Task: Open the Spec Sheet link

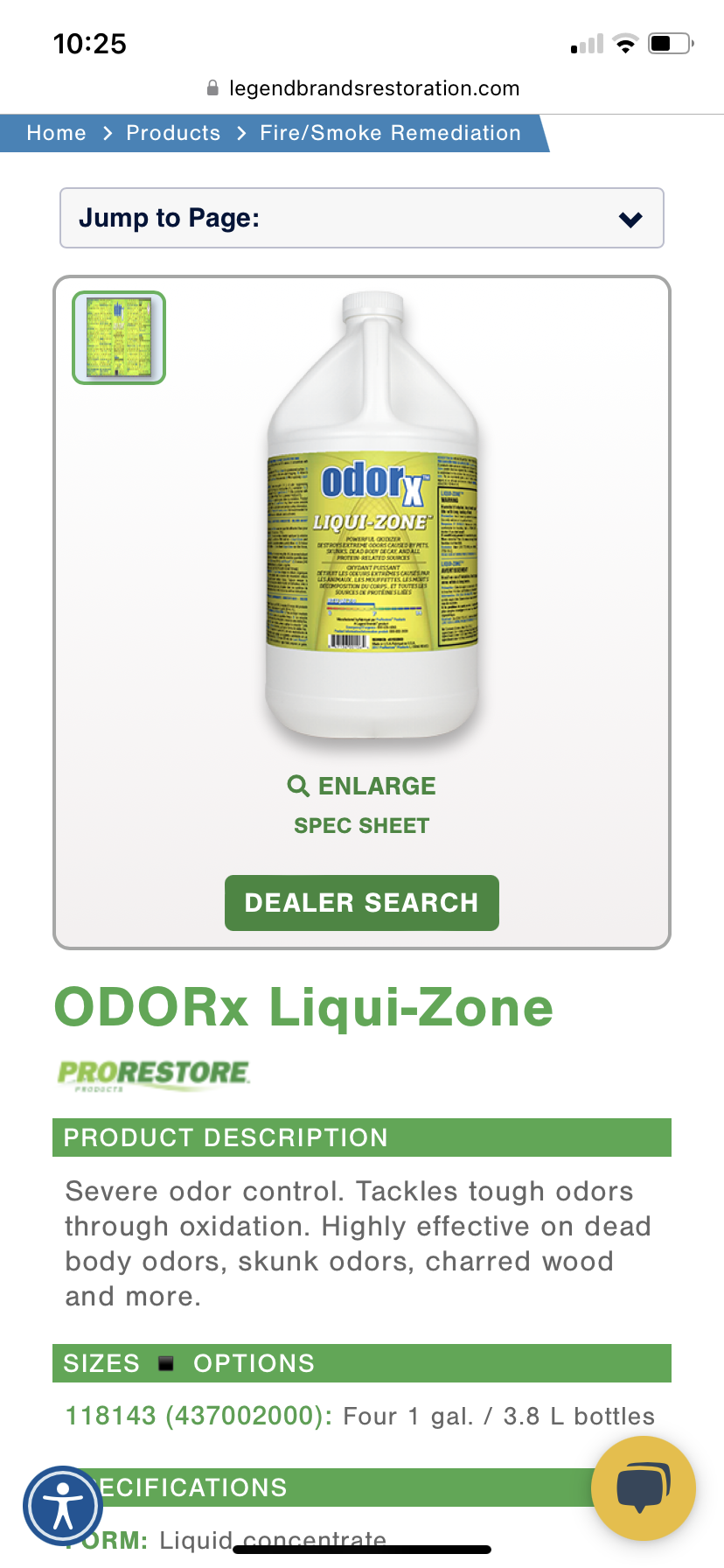Action: tap(362, 826)
